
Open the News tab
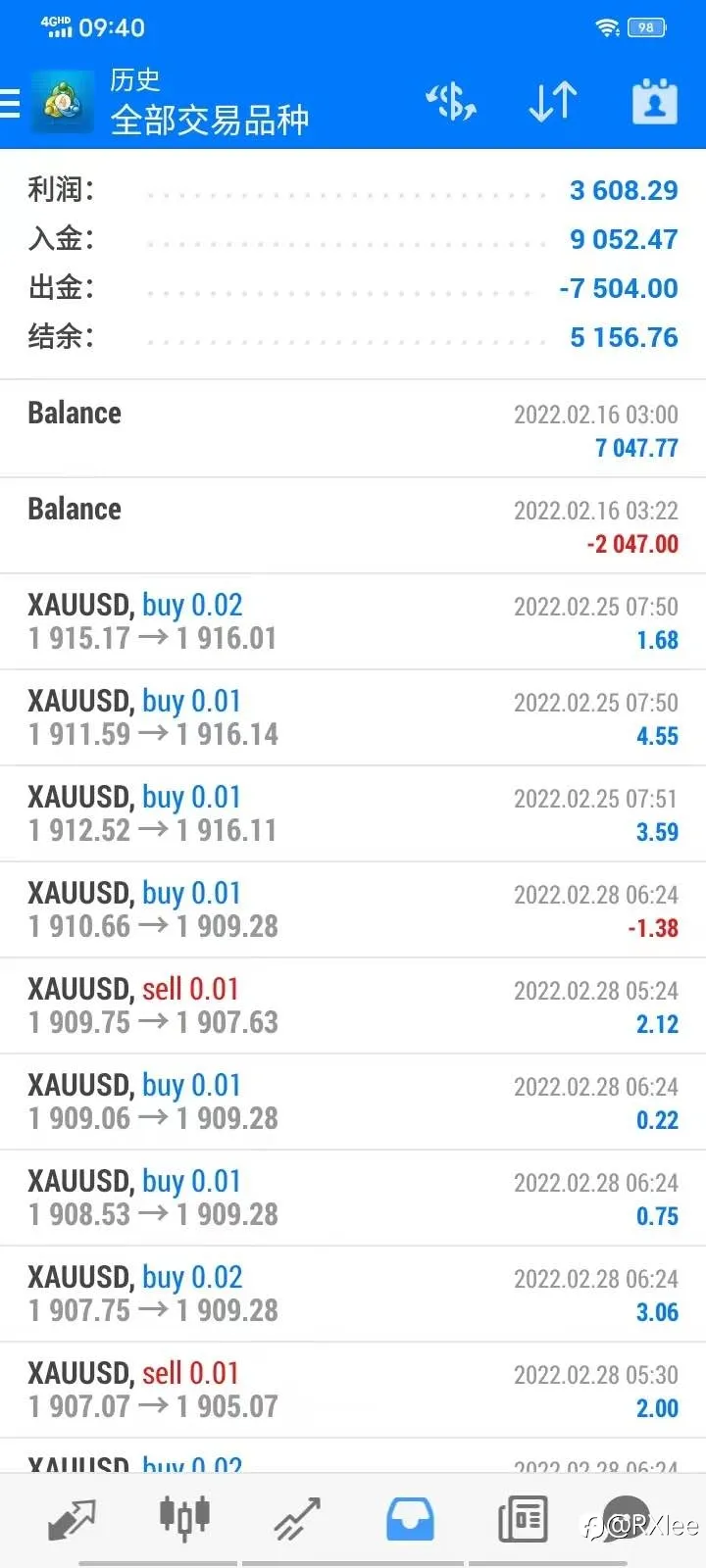523,1519
